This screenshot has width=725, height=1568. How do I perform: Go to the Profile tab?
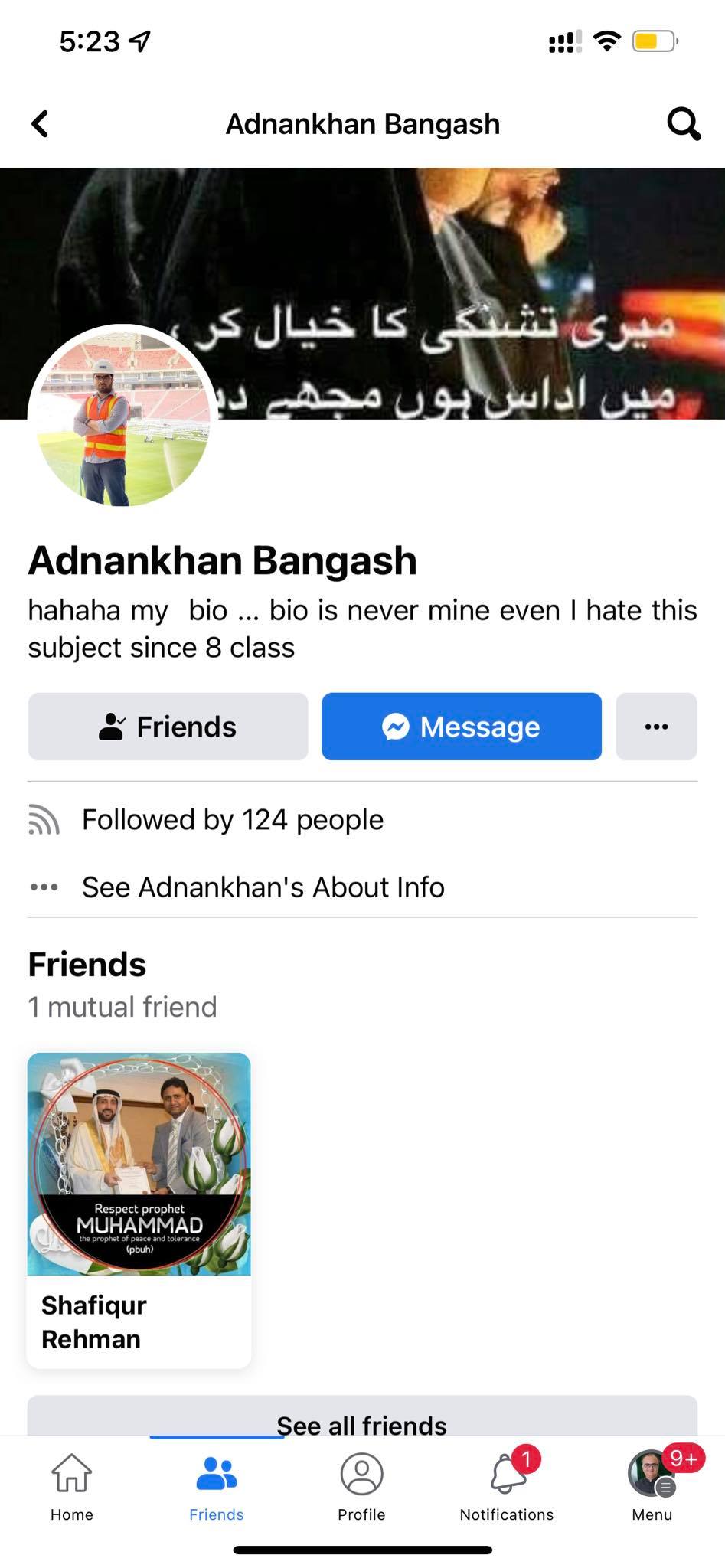point(361,1487)
